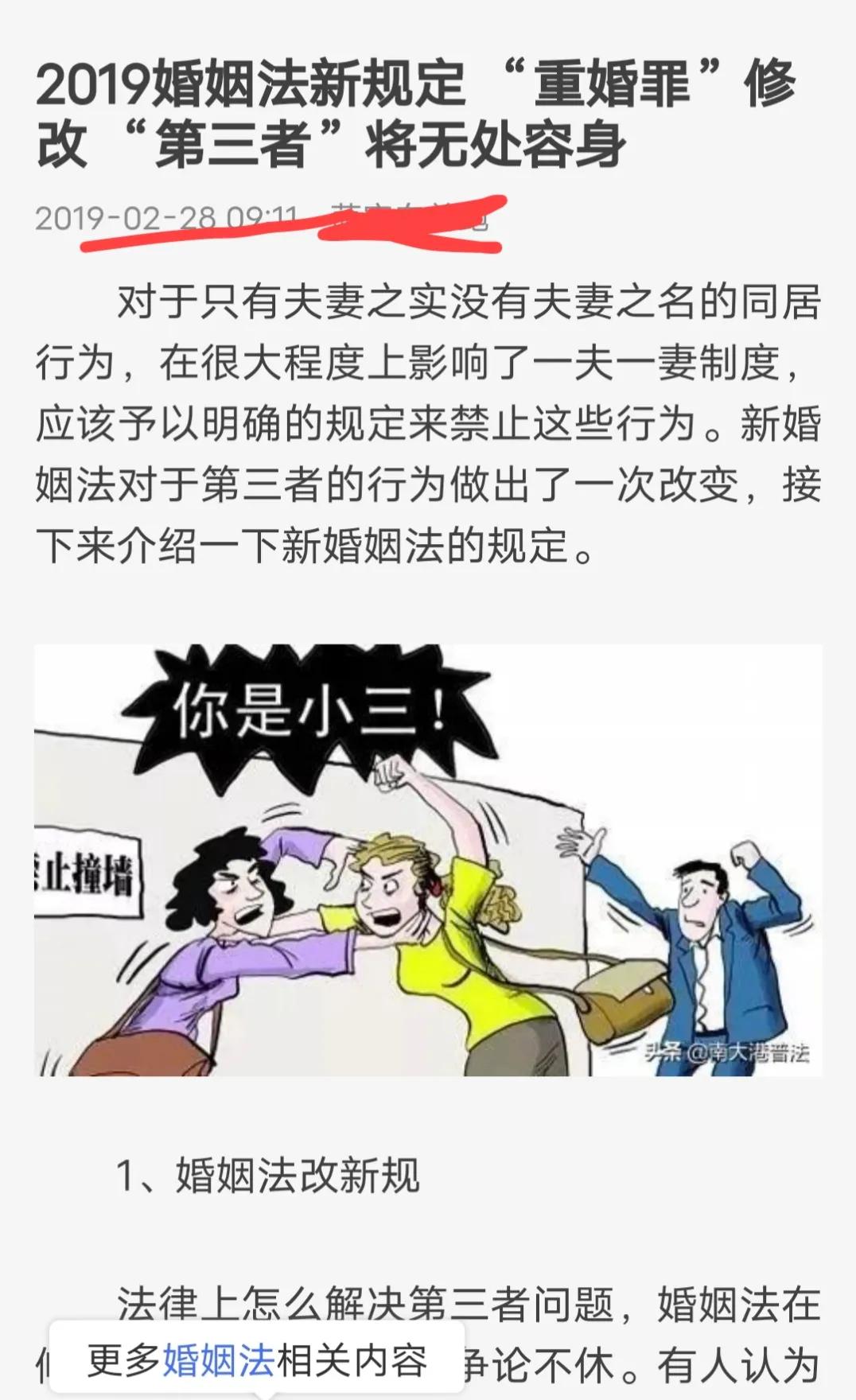Open the blue 婚姻法 link

point(220,1357)
